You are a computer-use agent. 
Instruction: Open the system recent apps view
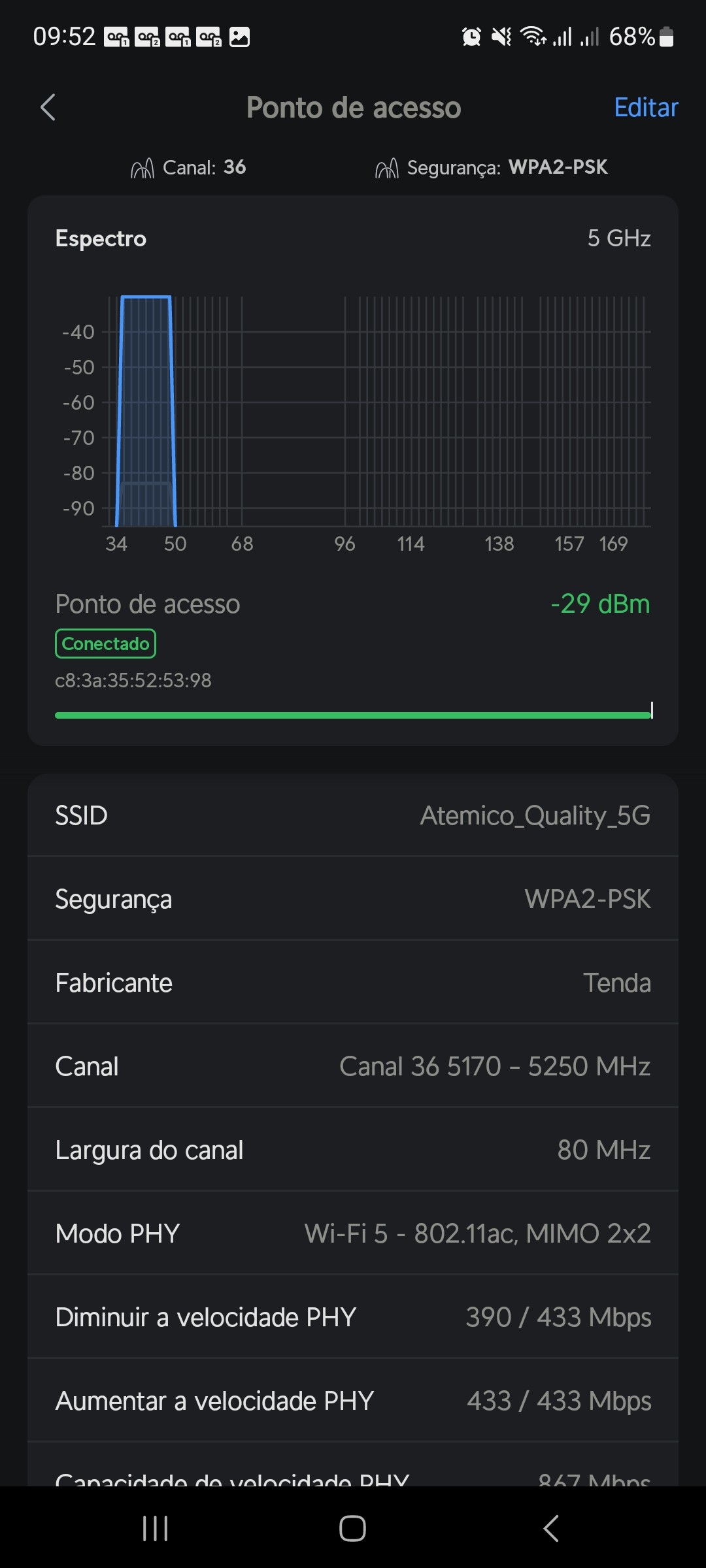[x=156, y=1528]
